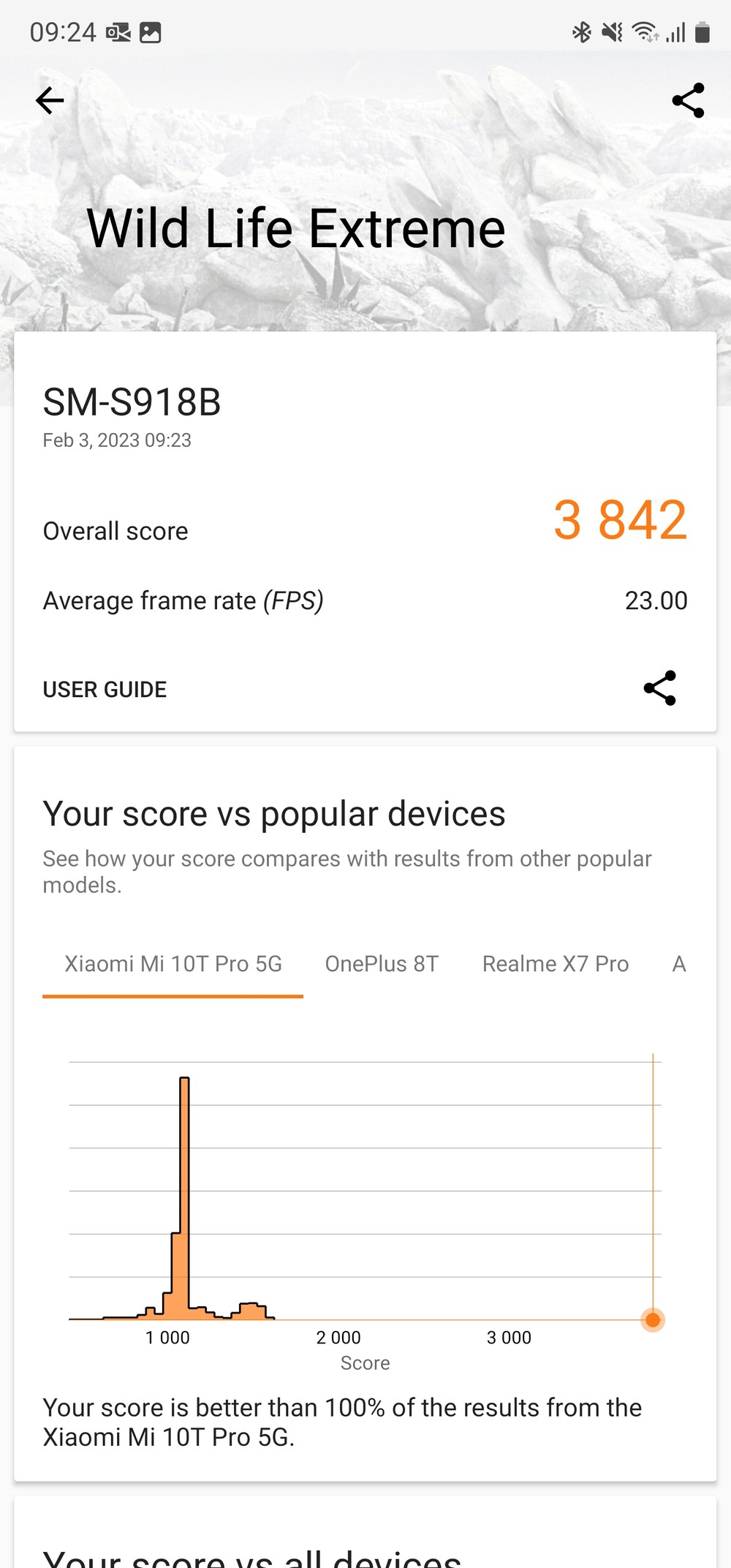Select the Xiaomi Mi 10T Pro 5G tab
Screen dimensions: 731x1568
coord(173,964)
